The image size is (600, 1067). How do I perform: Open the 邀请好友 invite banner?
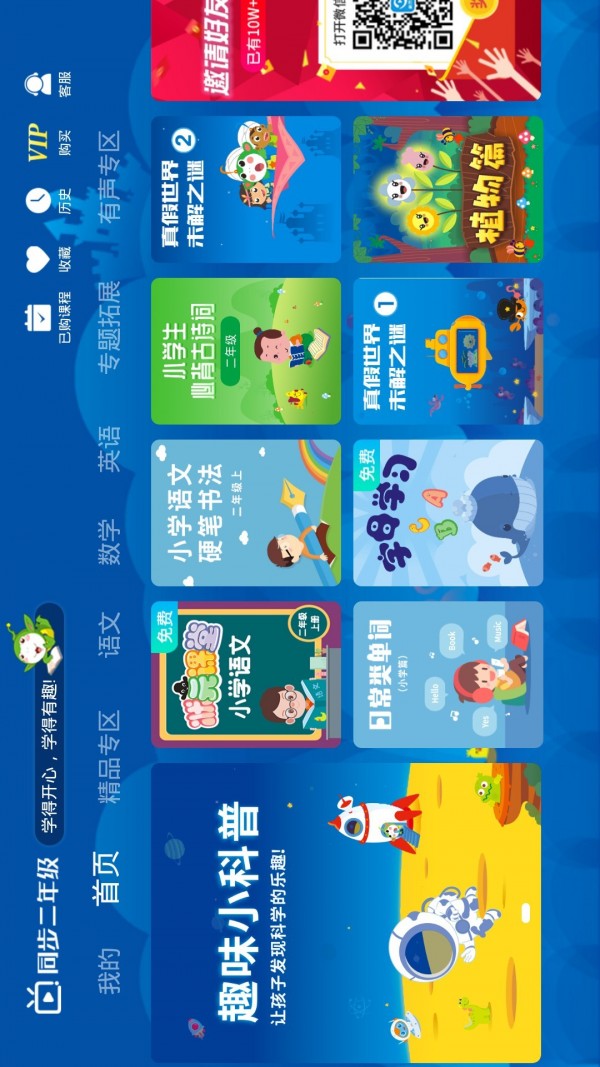[345, 50]
